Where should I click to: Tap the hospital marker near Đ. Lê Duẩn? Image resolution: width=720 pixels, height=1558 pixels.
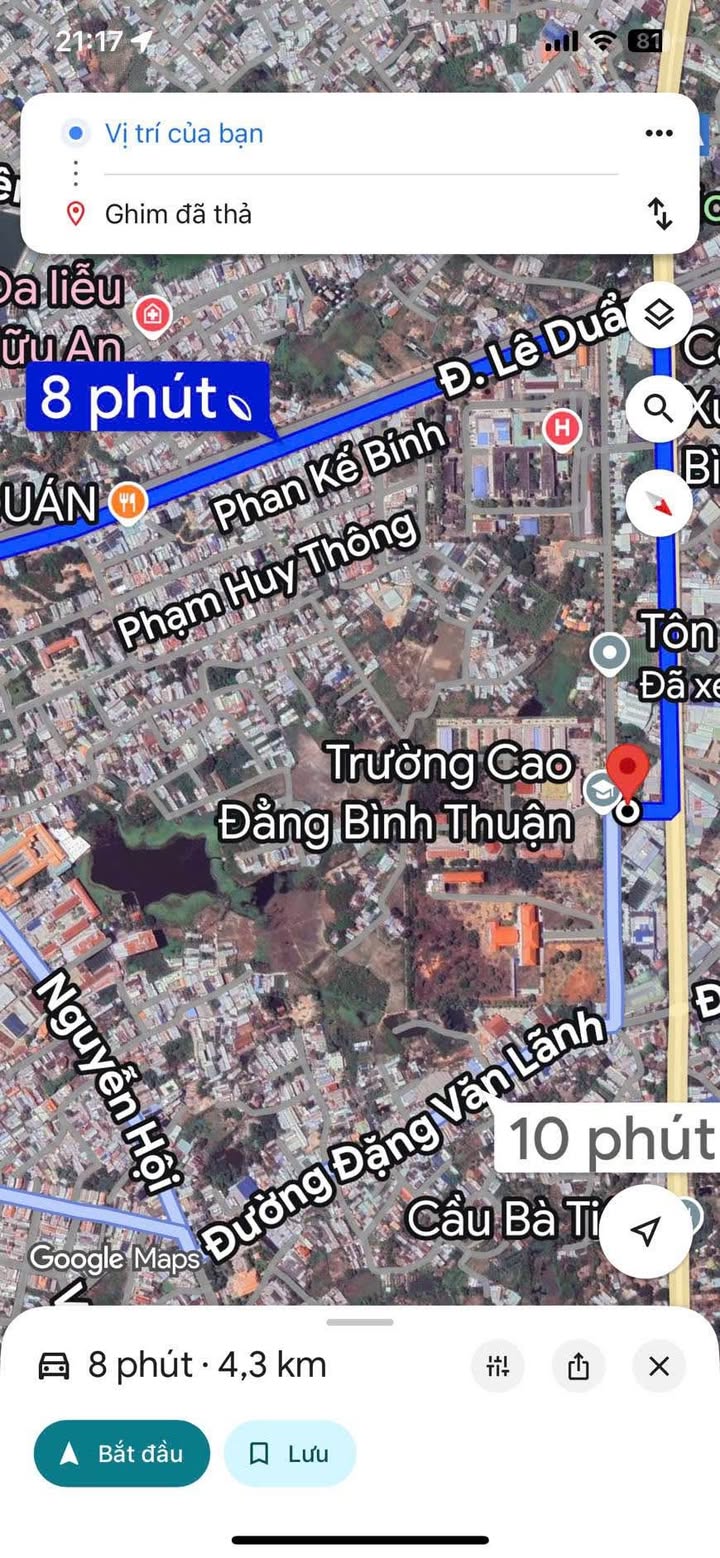[x=562, y=429]
